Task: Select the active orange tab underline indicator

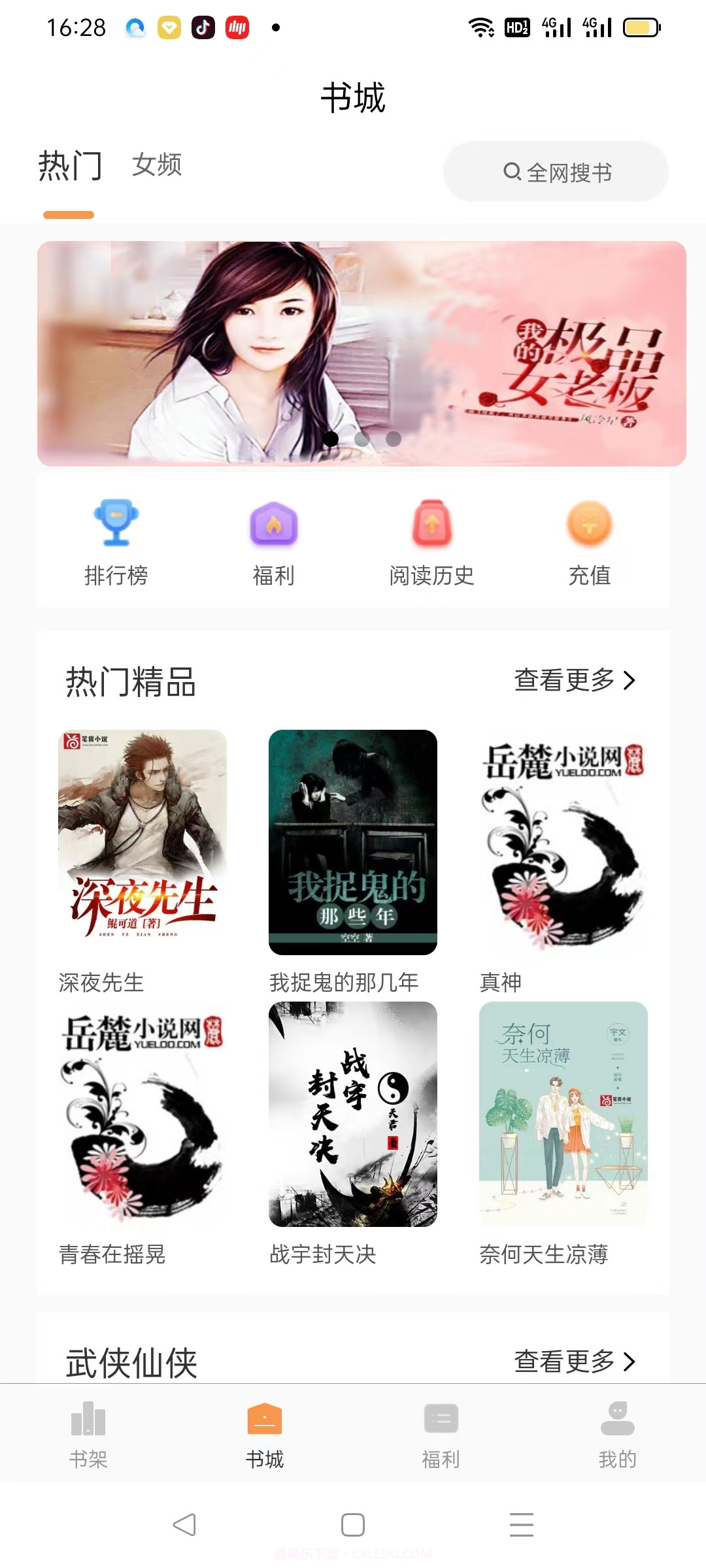Action: point(68,214)
